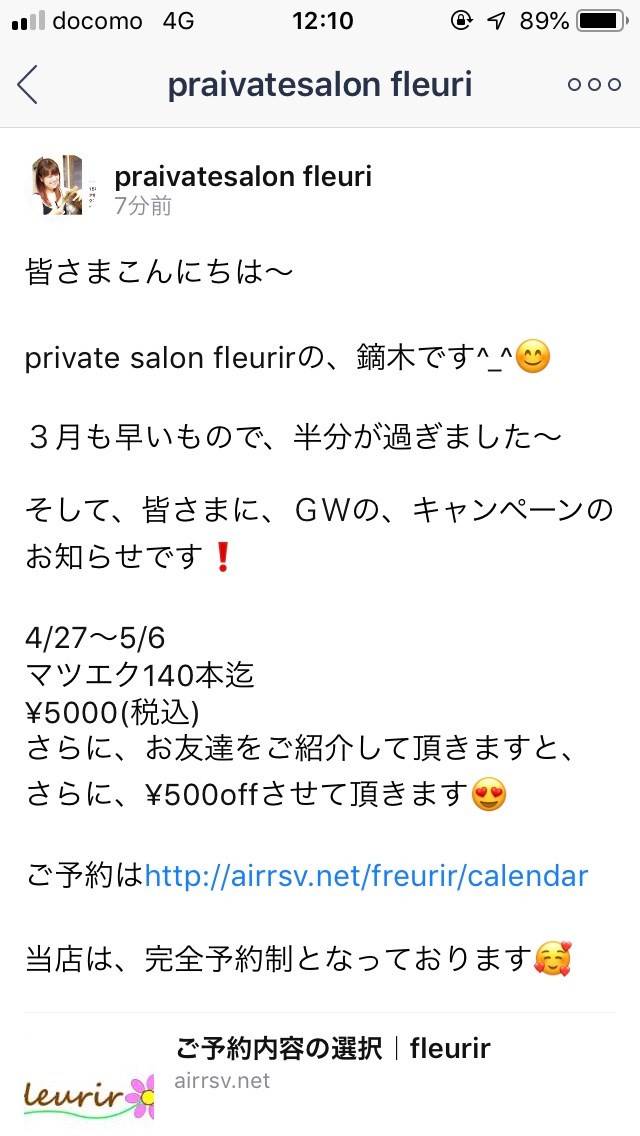Open the airrsv.net reservation calendar link

(x=366, y=876)
